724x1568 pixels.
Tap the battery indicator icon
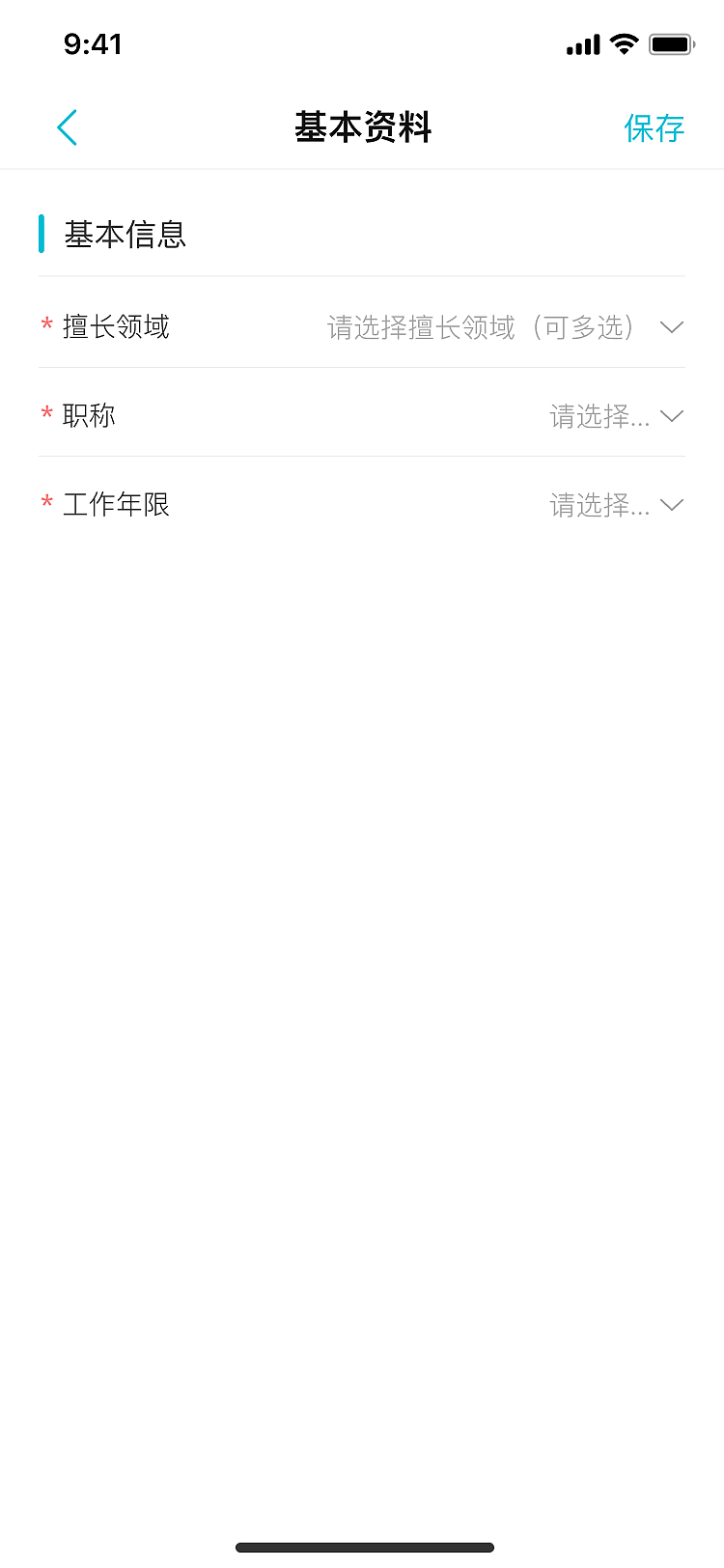pos(670,42)
